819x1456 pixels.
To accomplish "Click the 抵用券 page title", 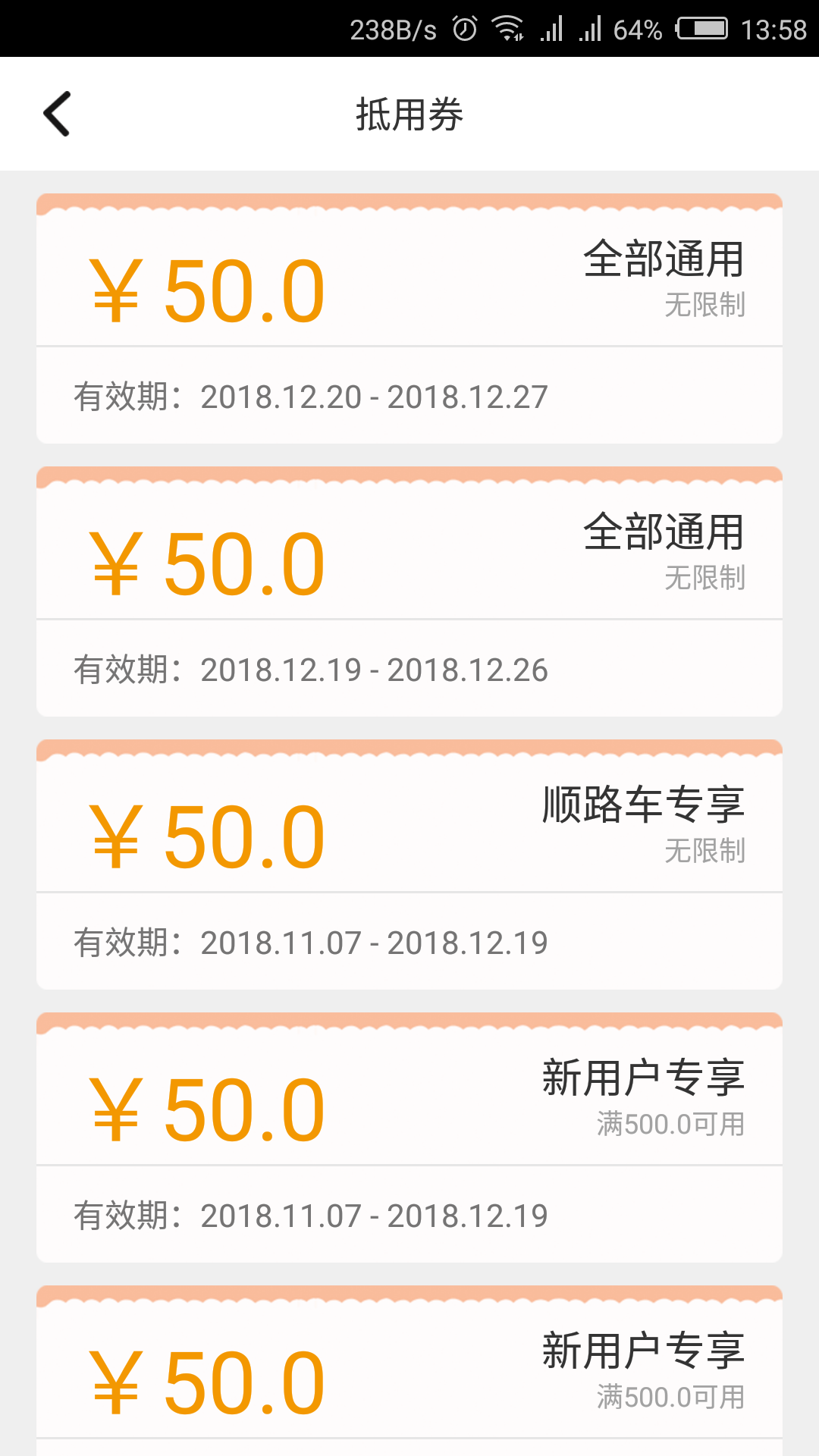I will point(409,115).
